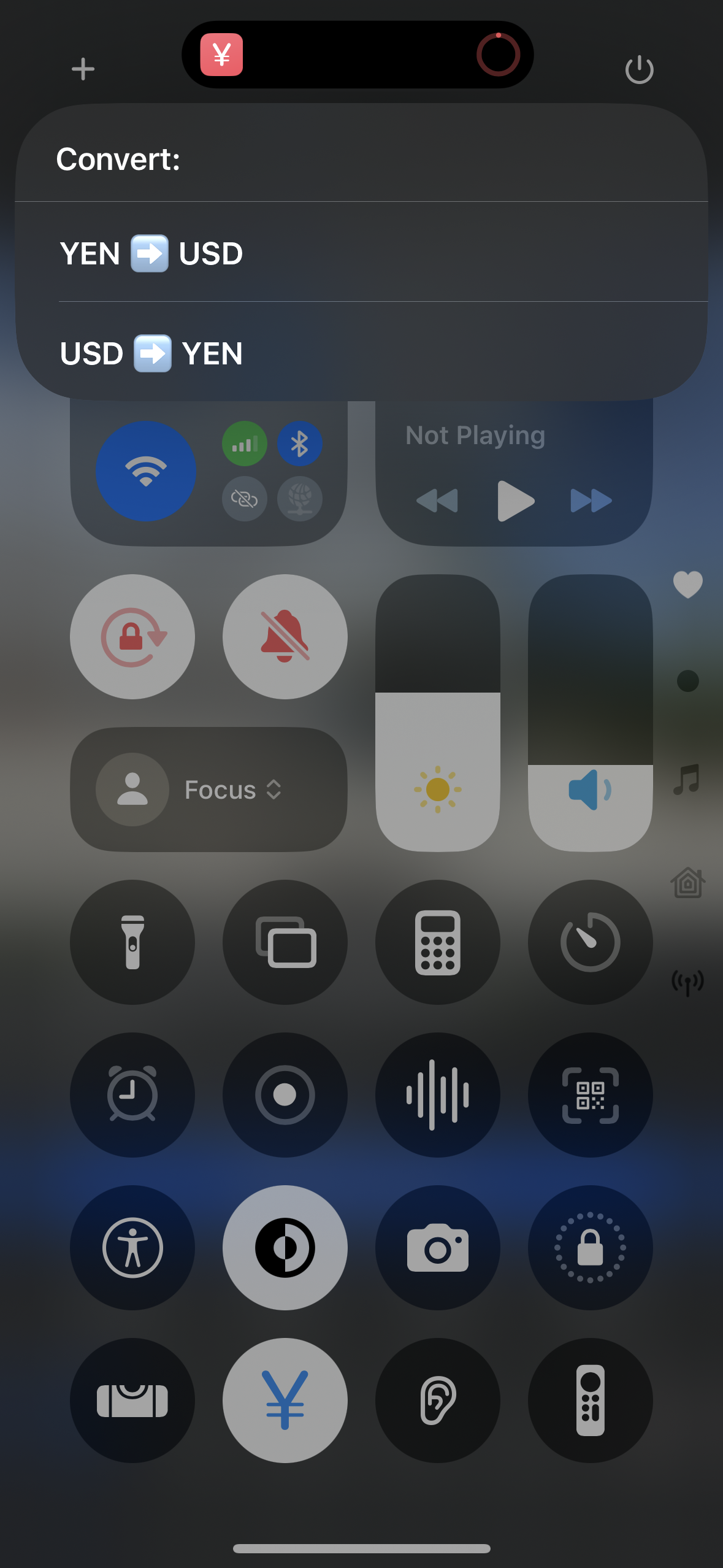The width and height of the screenshot is (723, 1568).
Task: Open the Focus control
Action: [209, 790]
